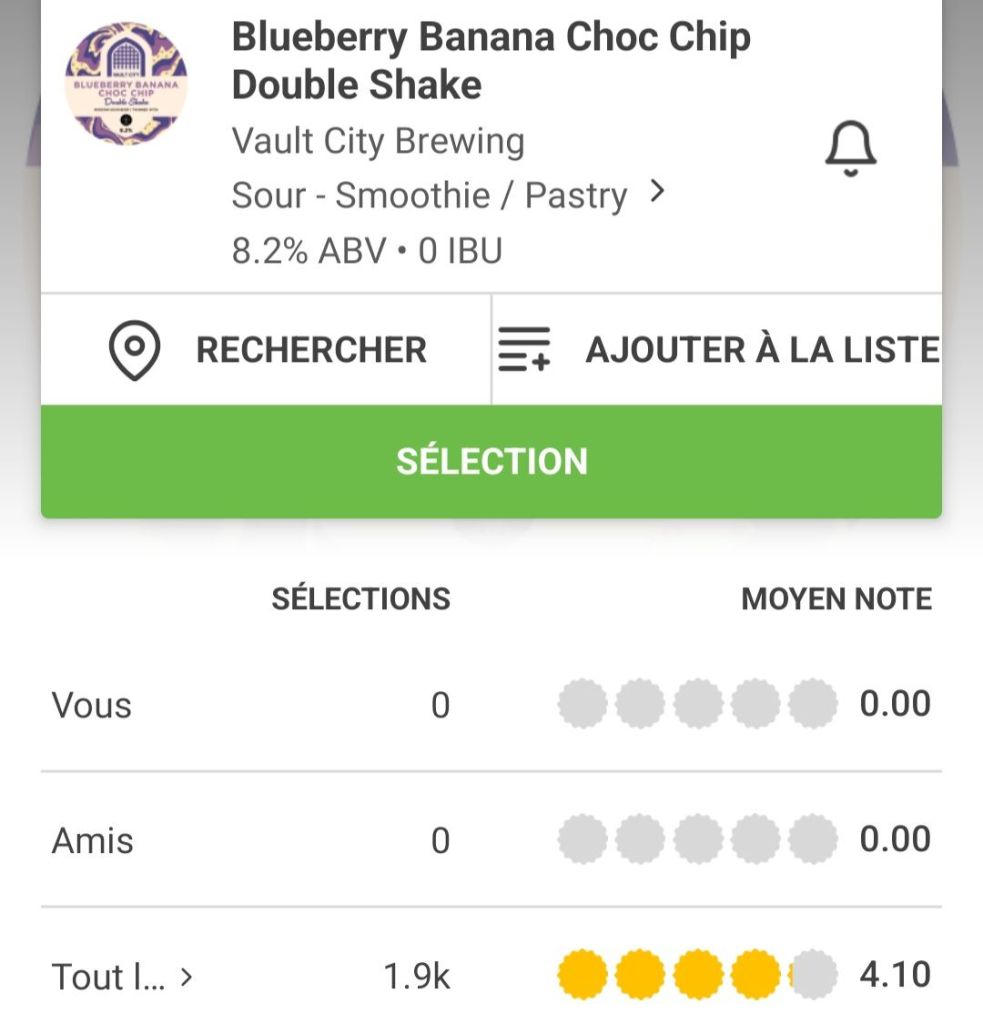Select AJOUTER À LA LISTE

[x=718, y=350]
